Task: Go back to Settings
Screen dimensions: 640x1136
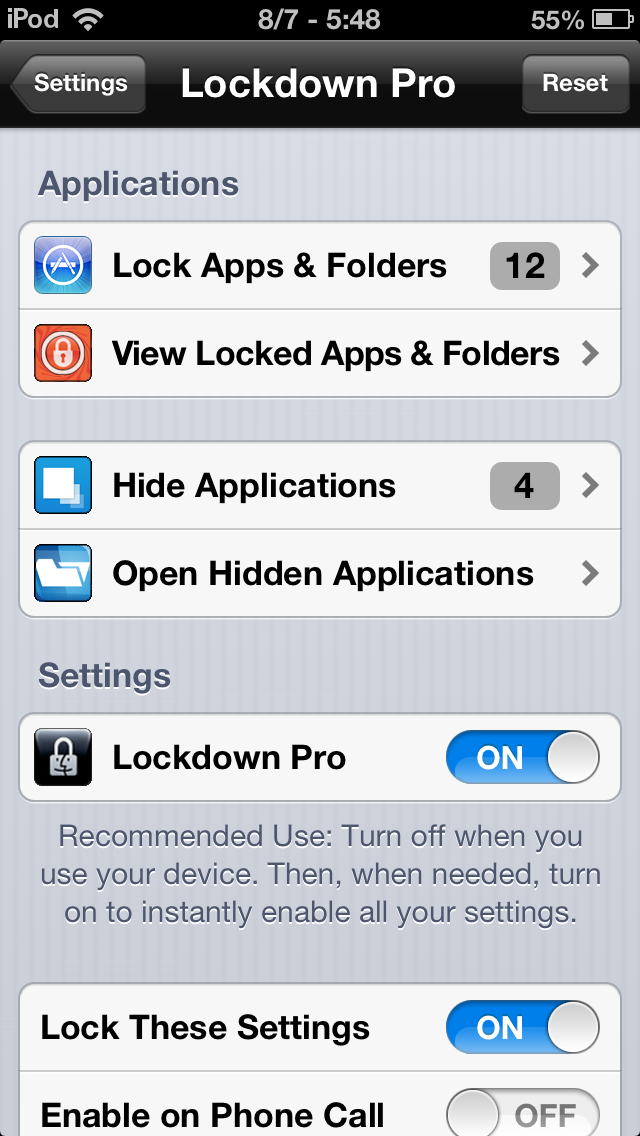Action: coord(79,83)
